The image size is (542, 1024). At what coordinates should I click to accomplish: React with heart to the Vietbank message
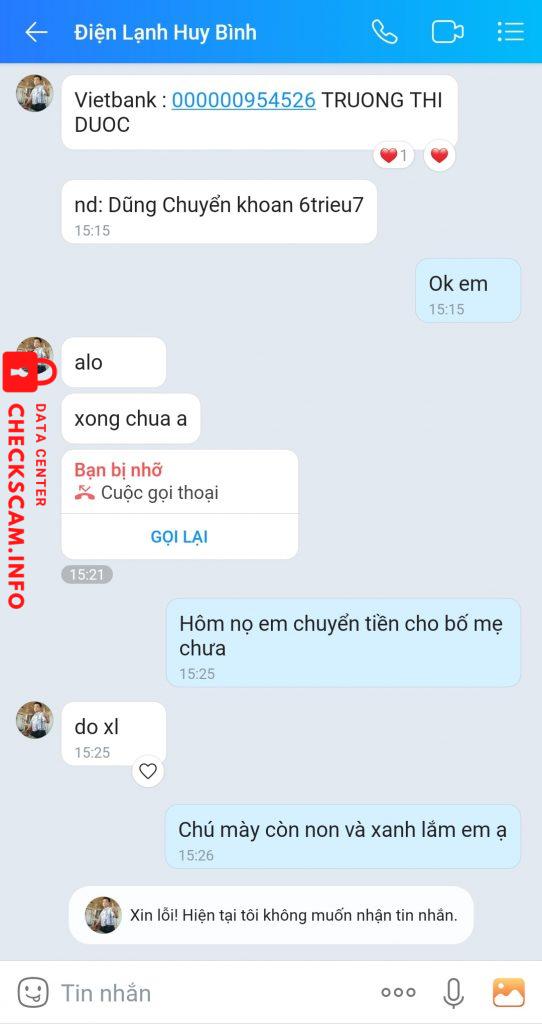439,155
